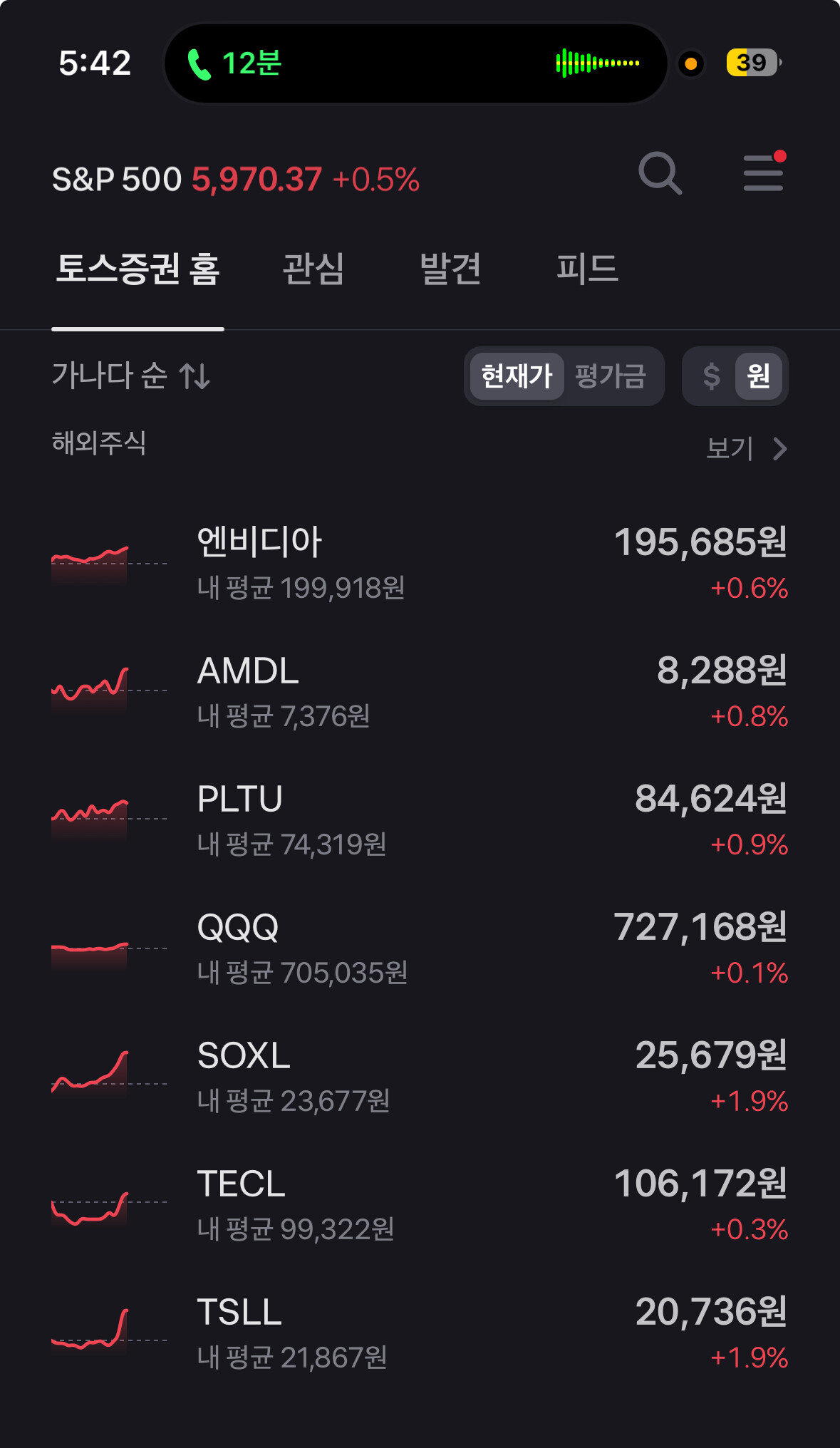
Task: Select the 토스증권 홈 tab
Action: 138,269
